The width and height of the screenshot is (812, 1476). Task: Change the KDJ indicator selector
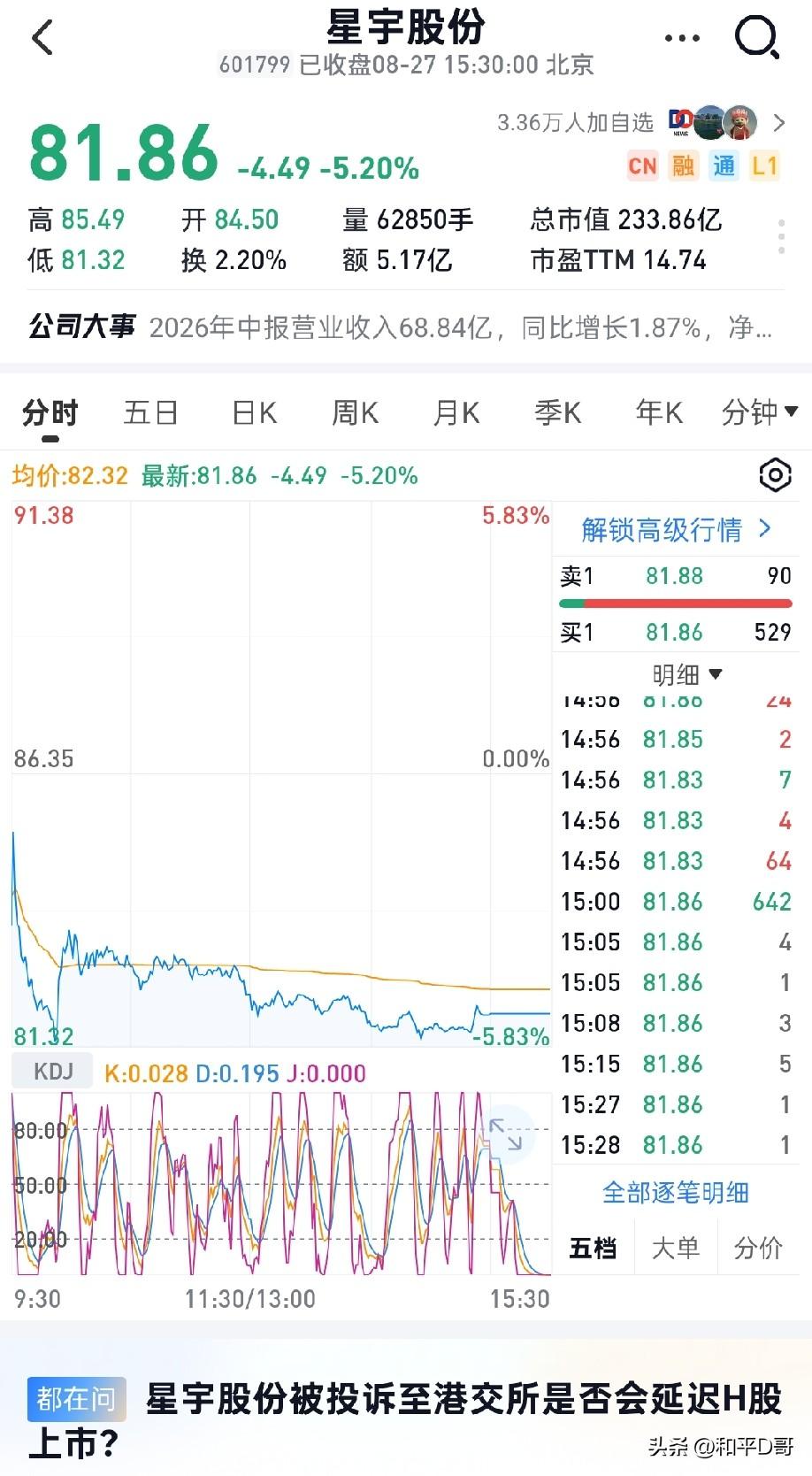click(53, 1072)
